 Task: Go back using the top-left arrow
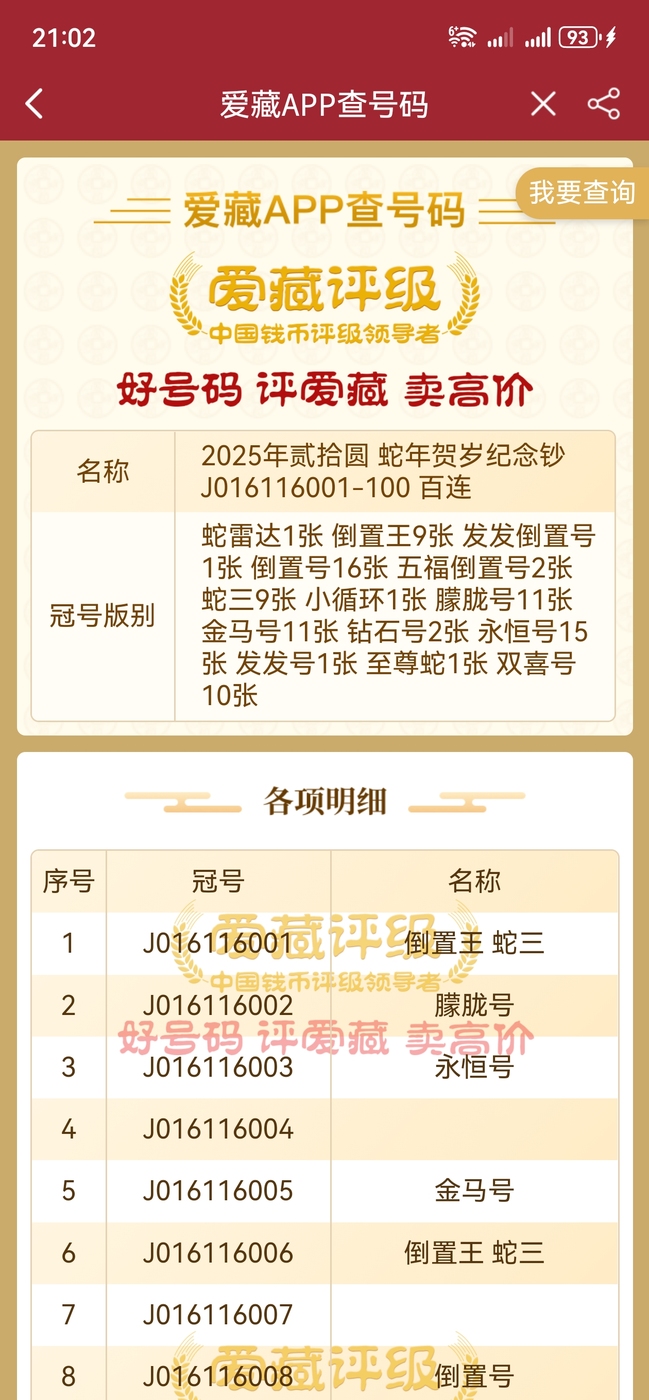35,104
